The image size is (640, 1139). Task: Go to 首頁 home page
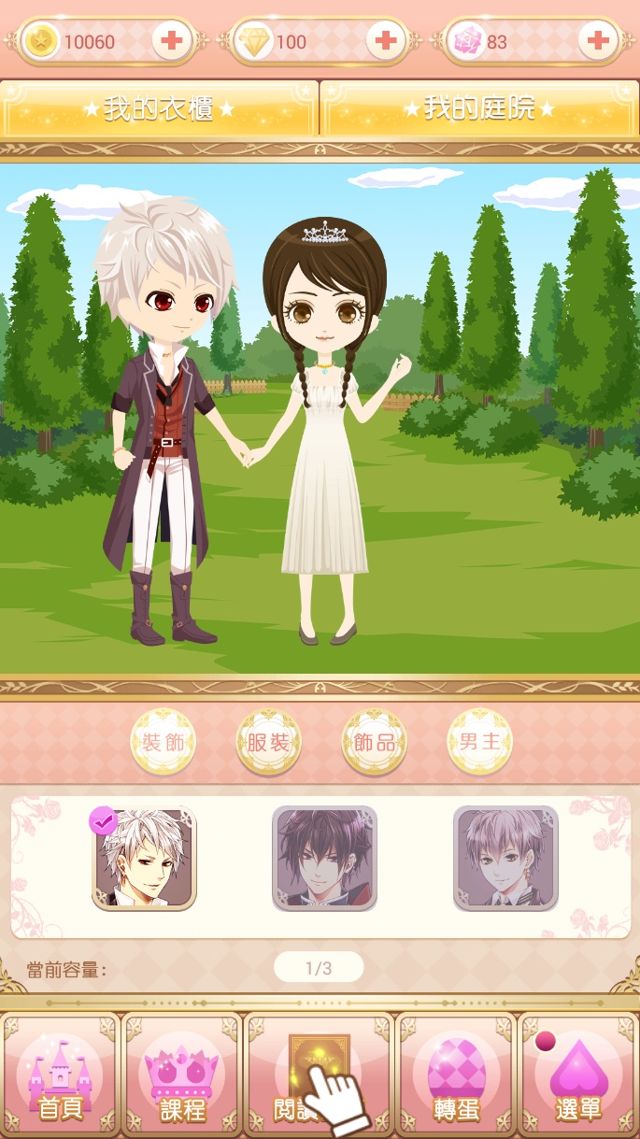point(62,1077)
